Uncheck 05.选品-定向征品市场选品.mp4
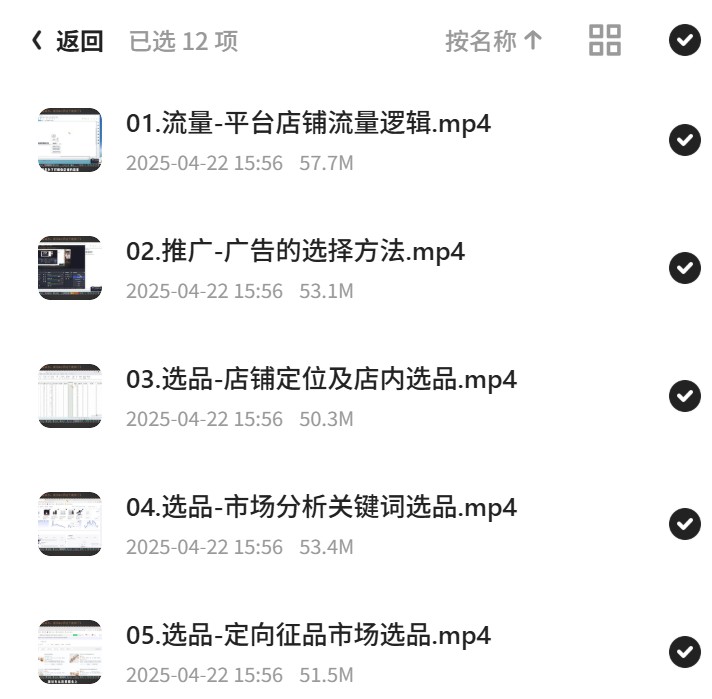The image size is (712, 699). pyautogui.click(x=685, y=652)
